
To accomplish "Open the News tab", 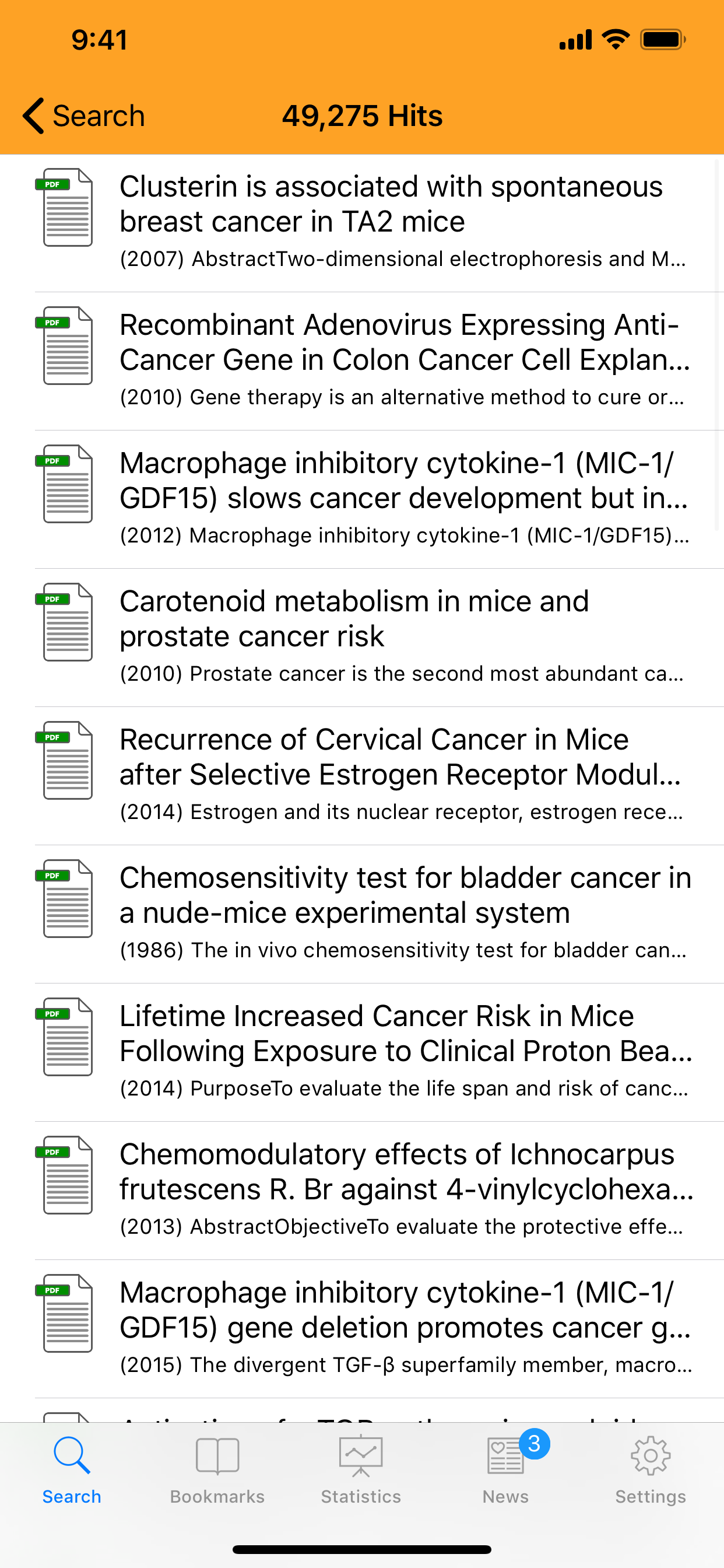I will [x=505, y=1470].
